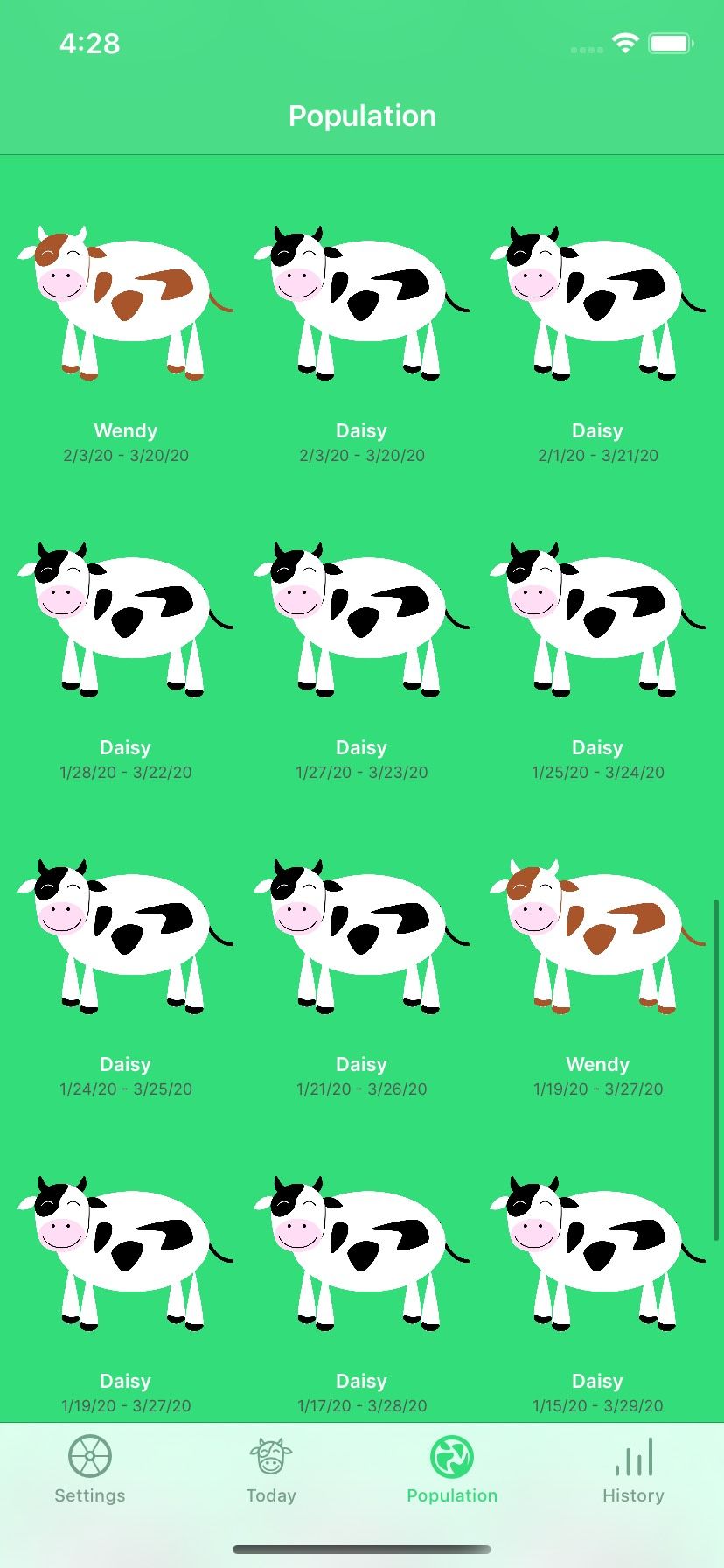Select the Population tab

point(452,1470)
